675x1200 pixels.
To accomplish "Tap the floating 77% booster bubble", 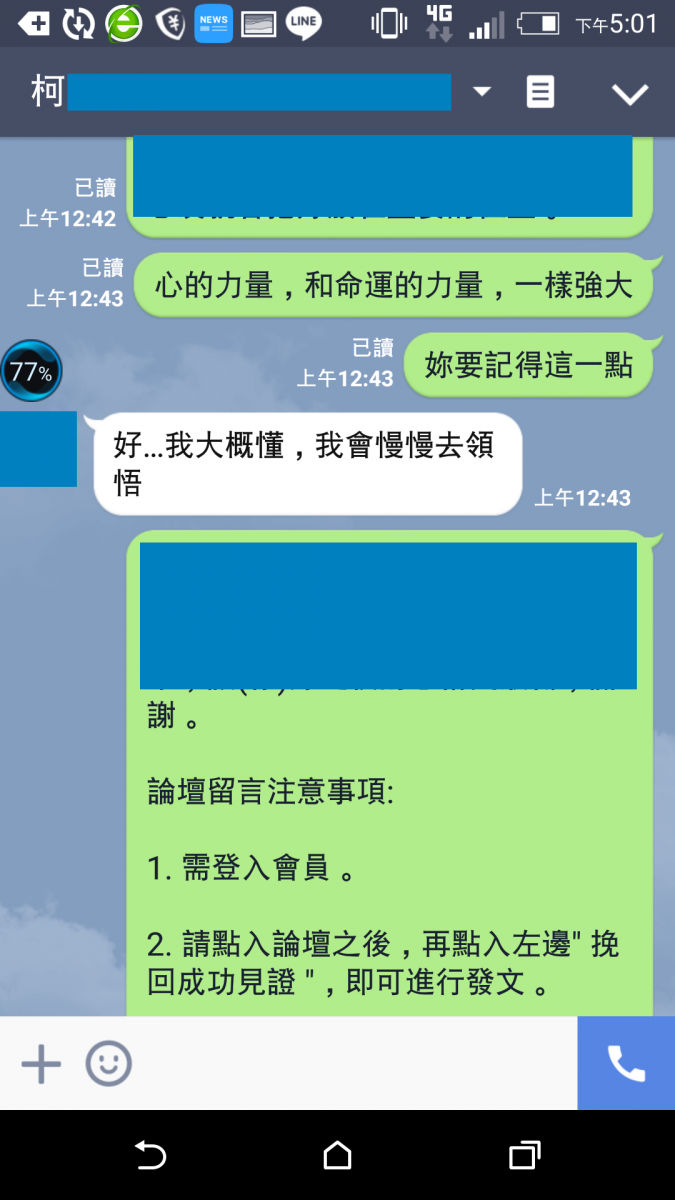I will 31,371.
